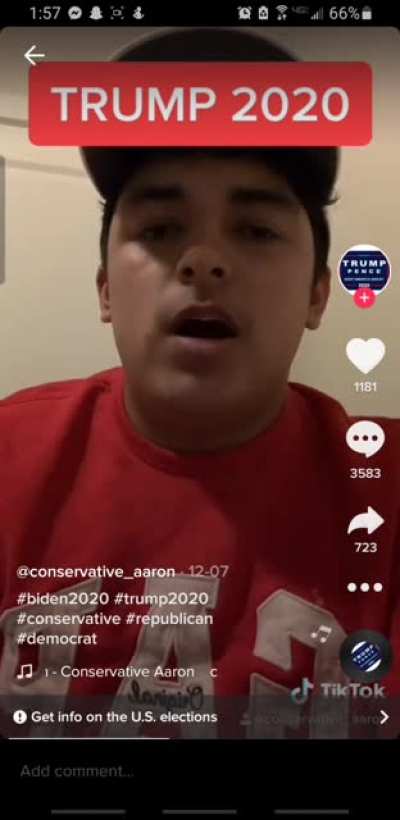The height and width of the screenshot is (820, 400).
Task: Tap the spinning sound disc
Action: click(x=365, y=656)
